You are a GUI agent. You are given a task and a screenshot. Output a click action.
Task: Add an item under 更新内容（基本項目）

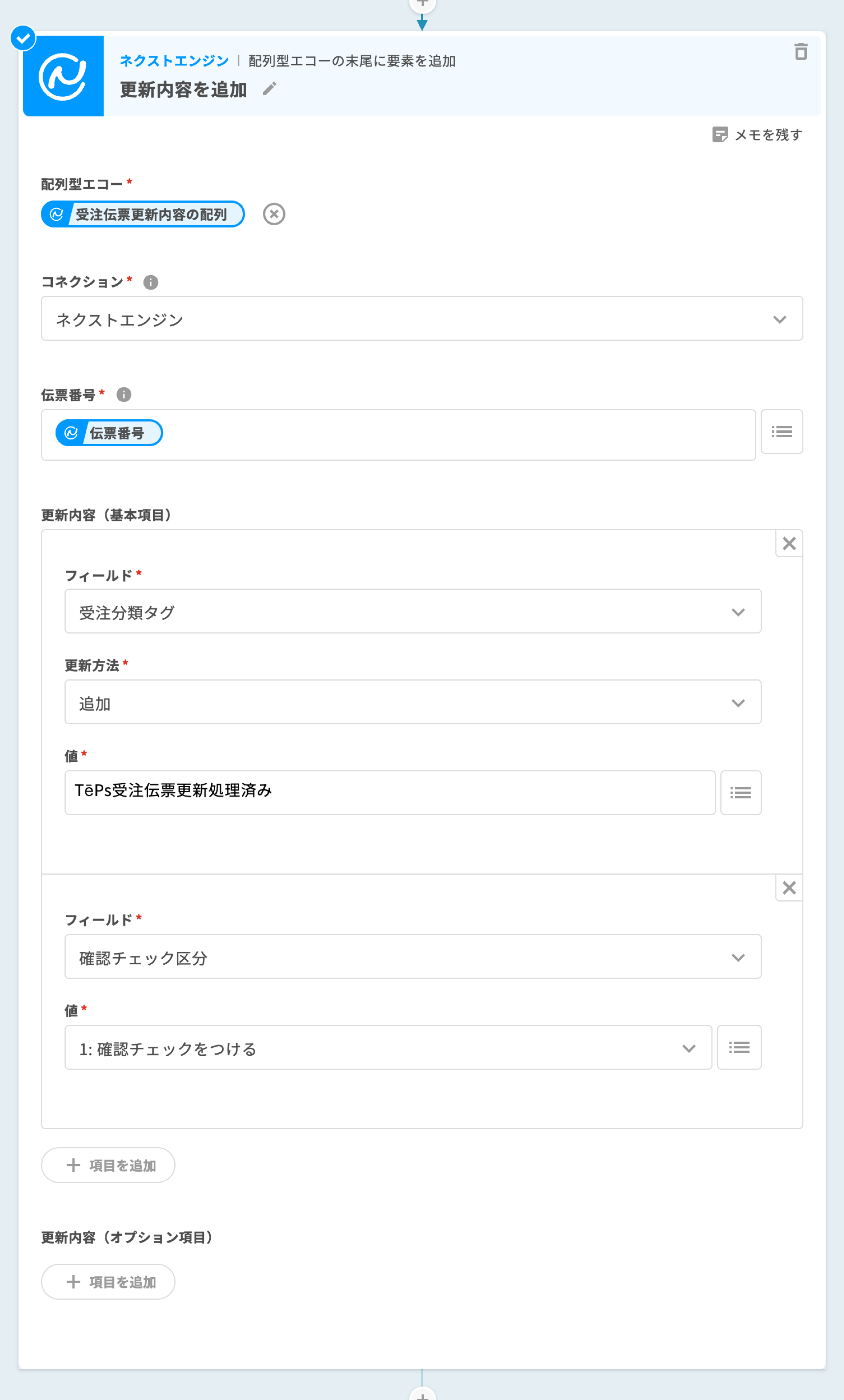tap(108, 1165)
